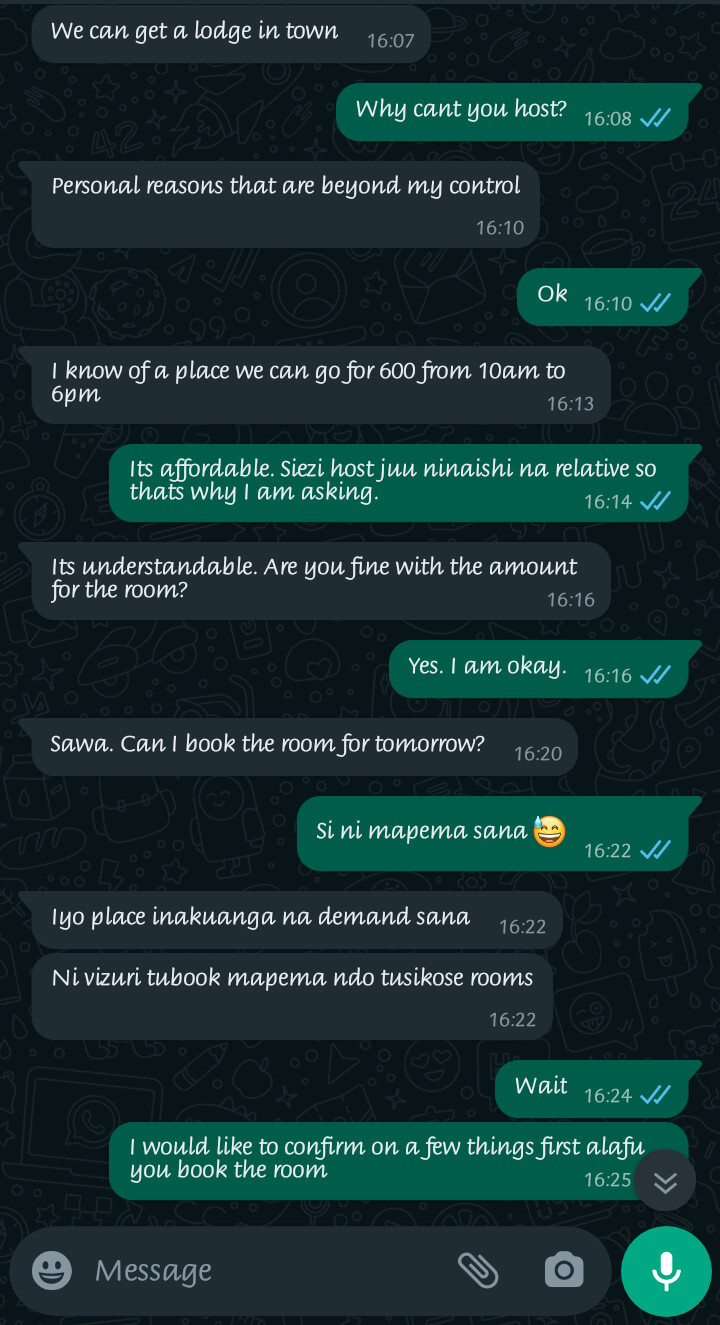The image size is (720, 1325).
Task: Open the emoji picker
Action: click(x=52, y=1270)
